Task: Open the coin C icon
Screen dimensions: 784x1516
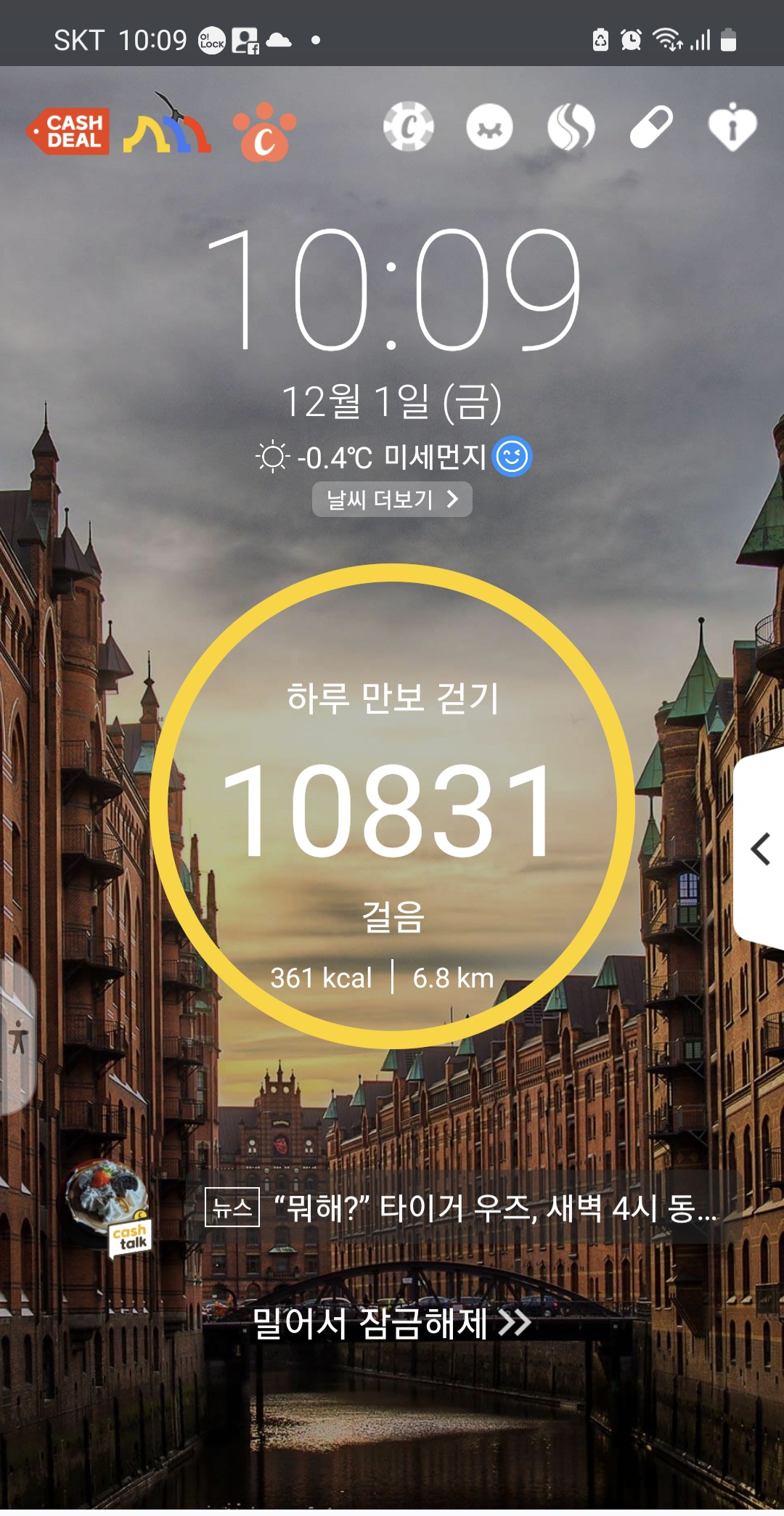Action: (x=409, y=127)
